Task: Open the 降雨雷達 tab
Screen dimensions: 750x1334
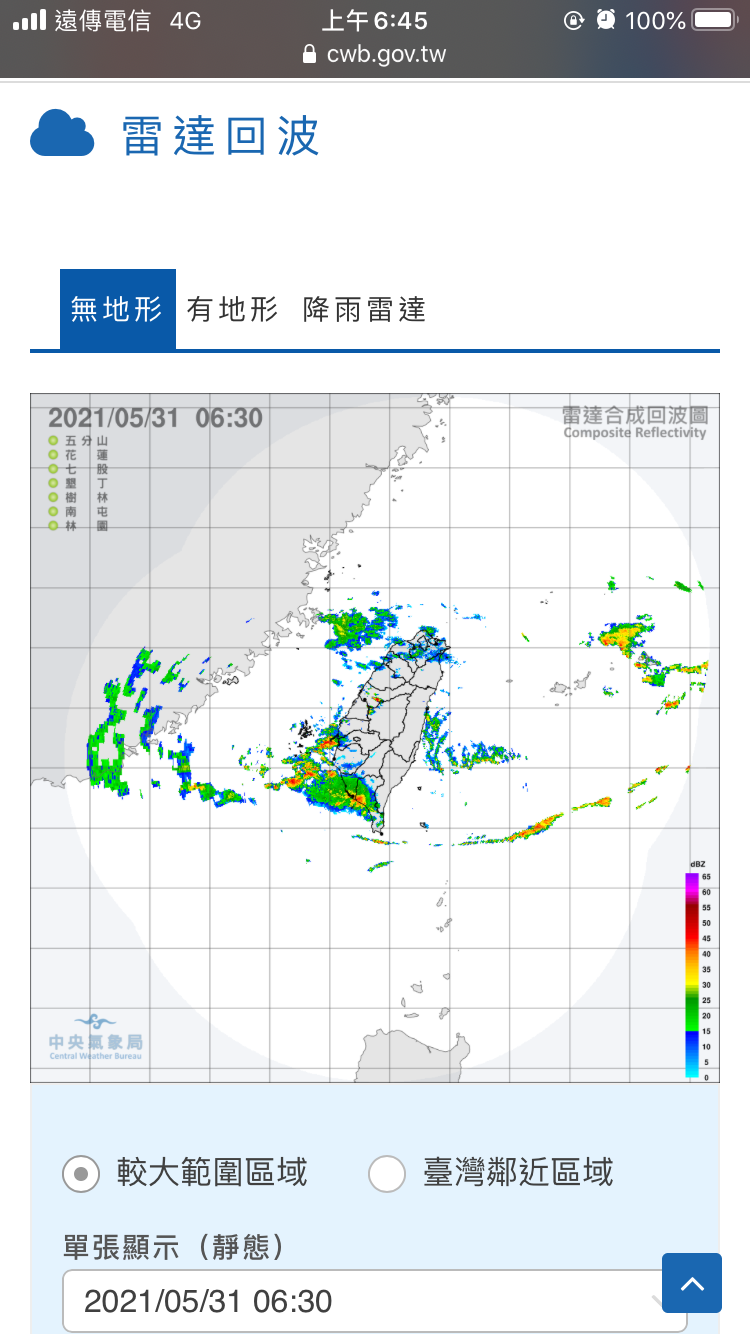Action: (365, 310)
